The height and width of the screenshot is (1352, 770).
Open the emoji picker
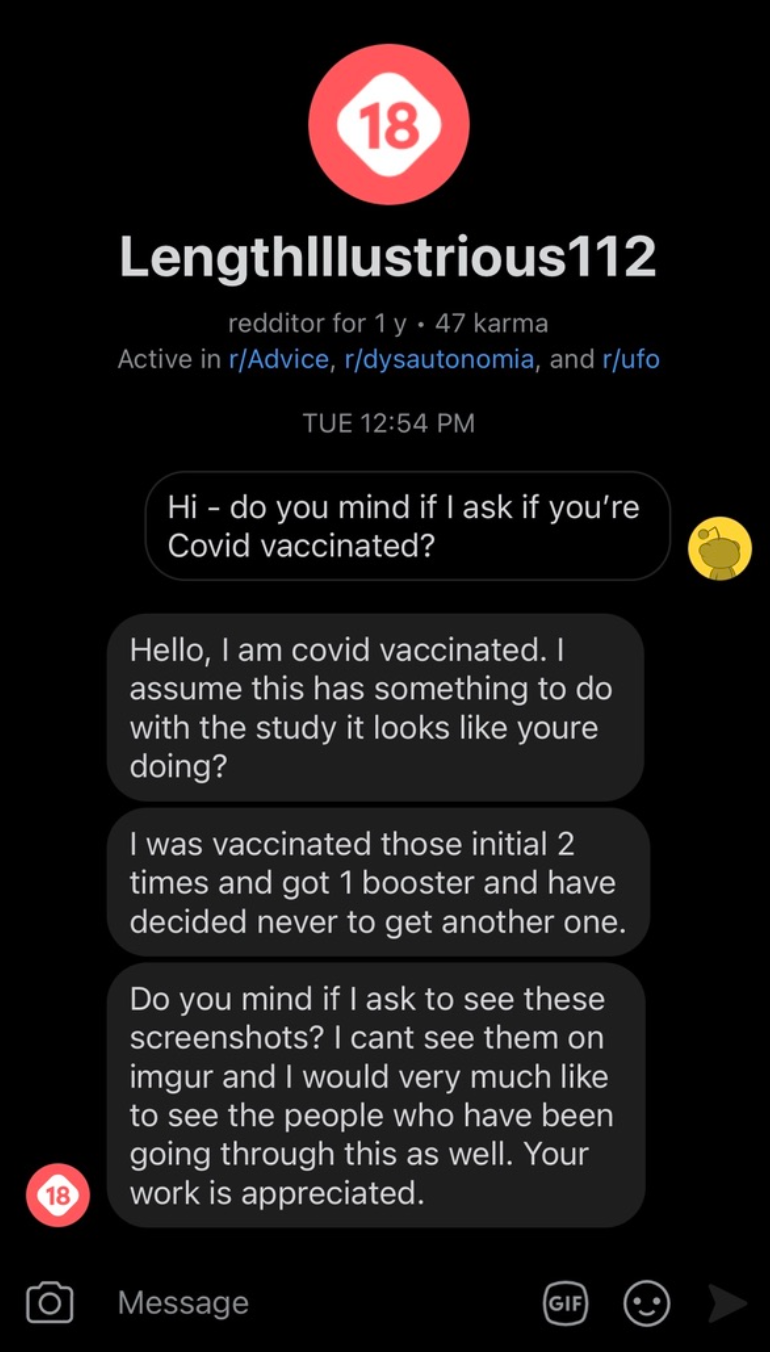[x=647, y=1303]
